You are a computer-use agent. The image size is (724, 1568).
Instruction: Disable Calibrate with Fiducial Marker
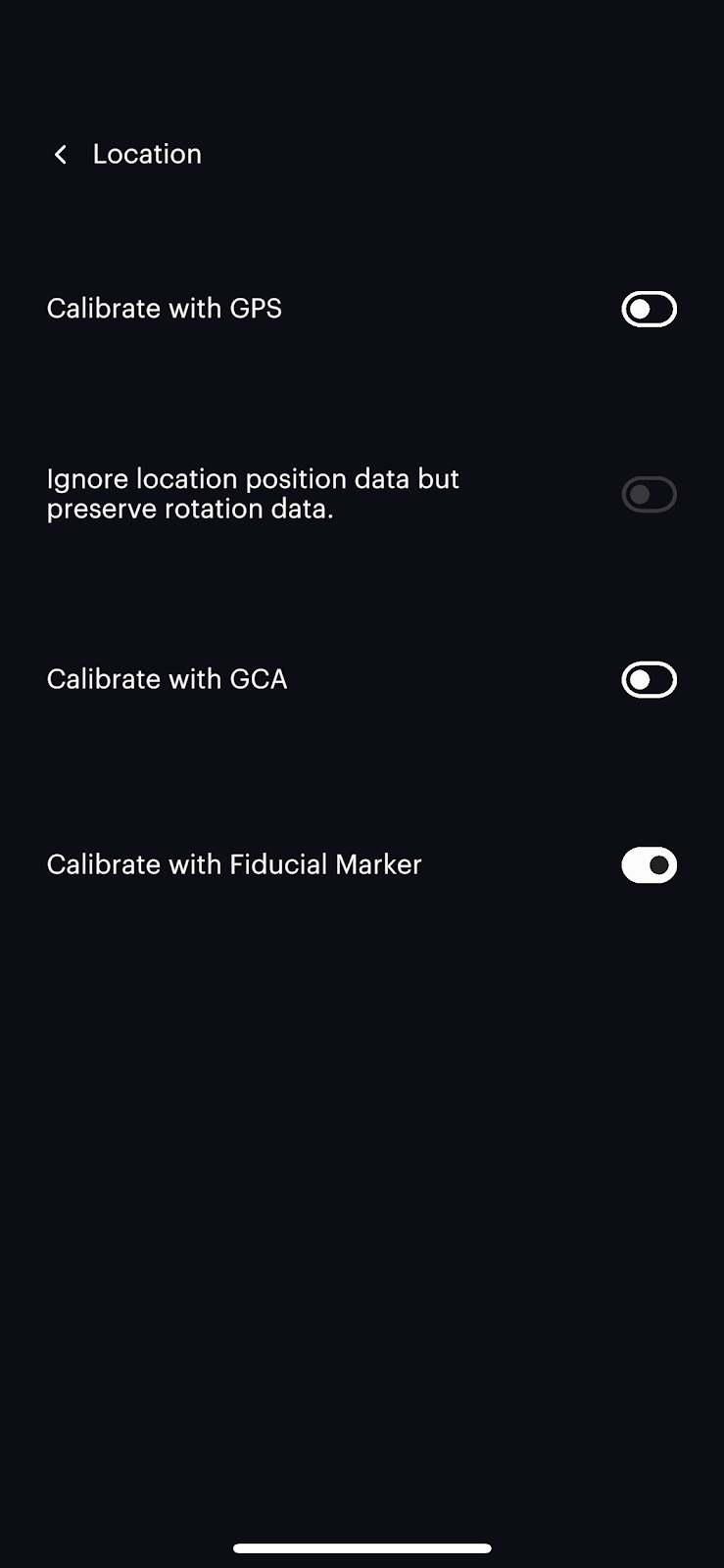click(649, 864)
